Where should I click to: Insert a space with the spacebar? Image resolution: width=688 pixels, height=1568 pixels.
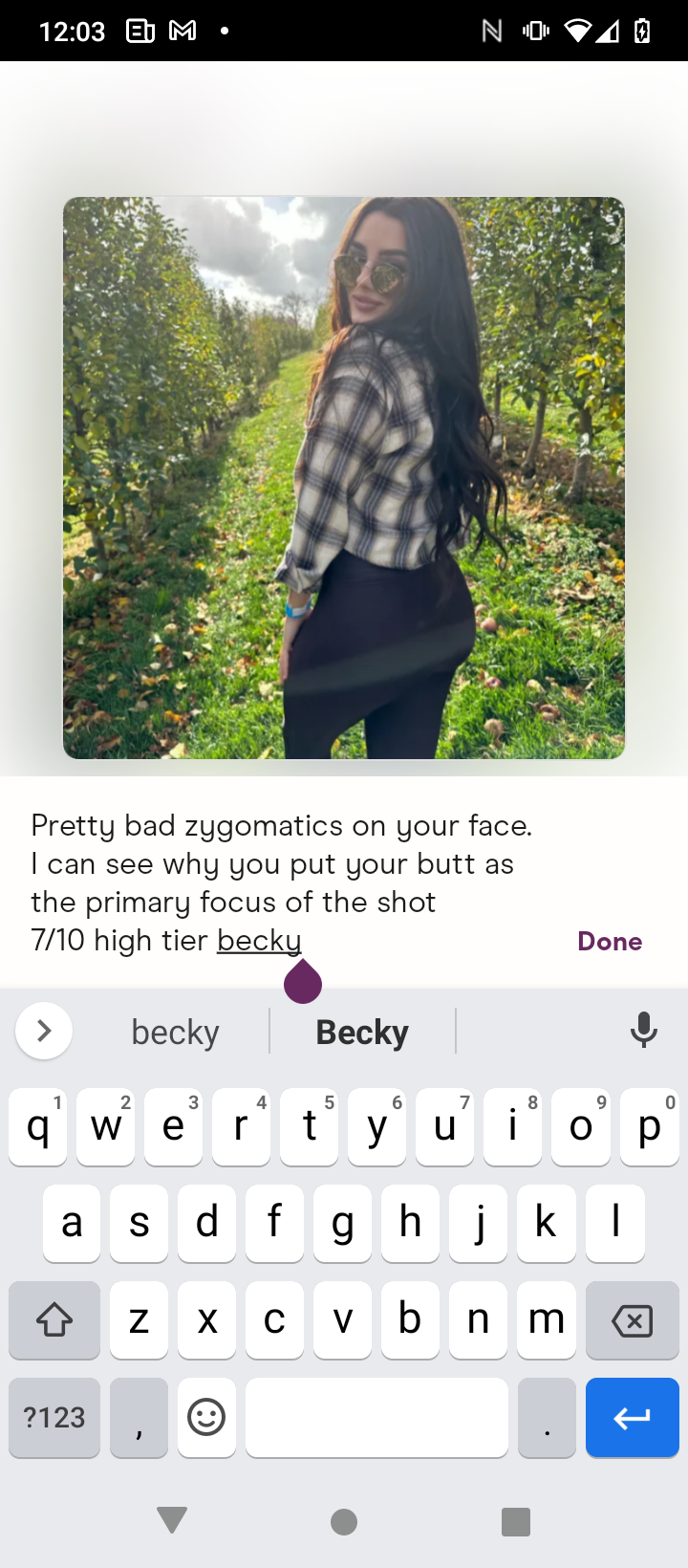[376, 1417]
